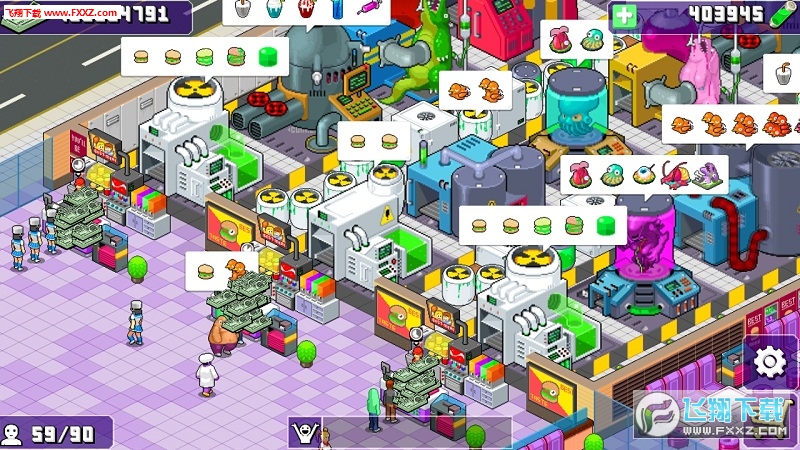Image resolution: width=800 pixels, height=450 pixels.
Task: Open the settings gear
Action: point(770,362)
